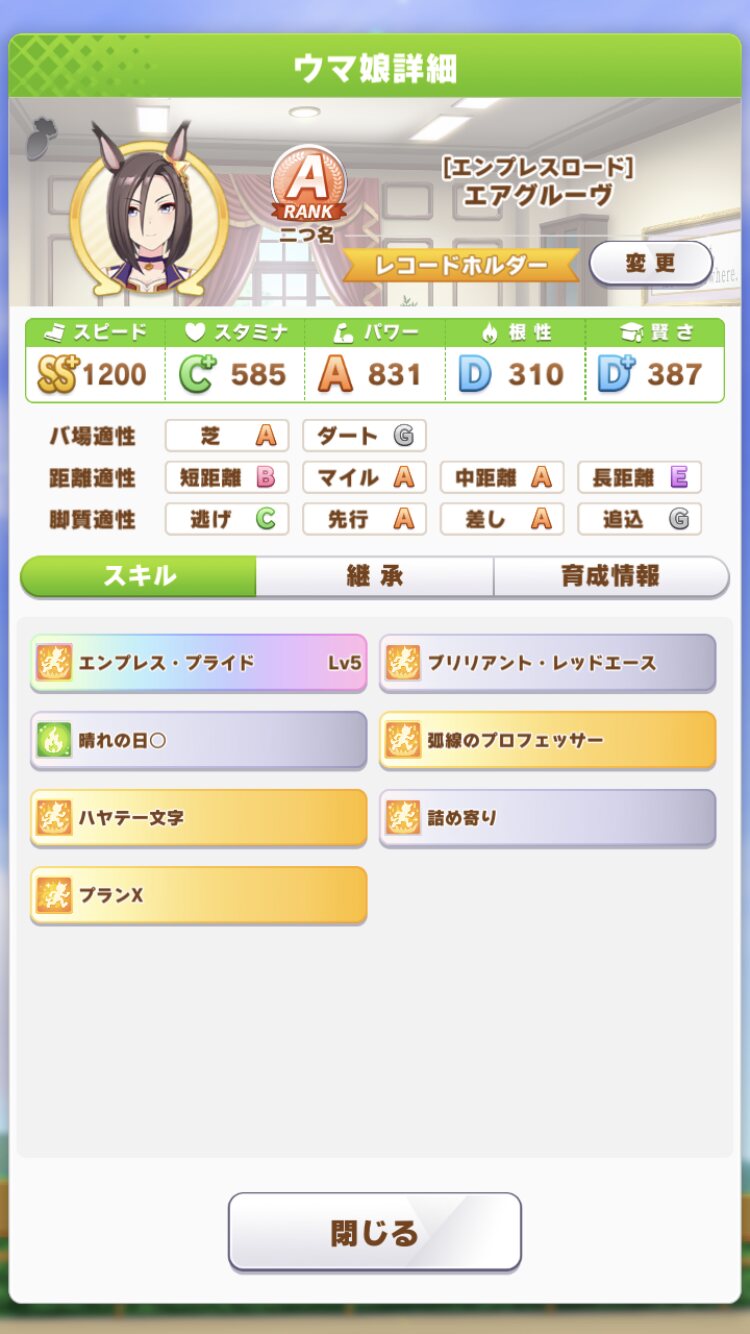This screenshot has width=750, height=1334.
Task: Open the 育成情報 tab
Action: 610,576
